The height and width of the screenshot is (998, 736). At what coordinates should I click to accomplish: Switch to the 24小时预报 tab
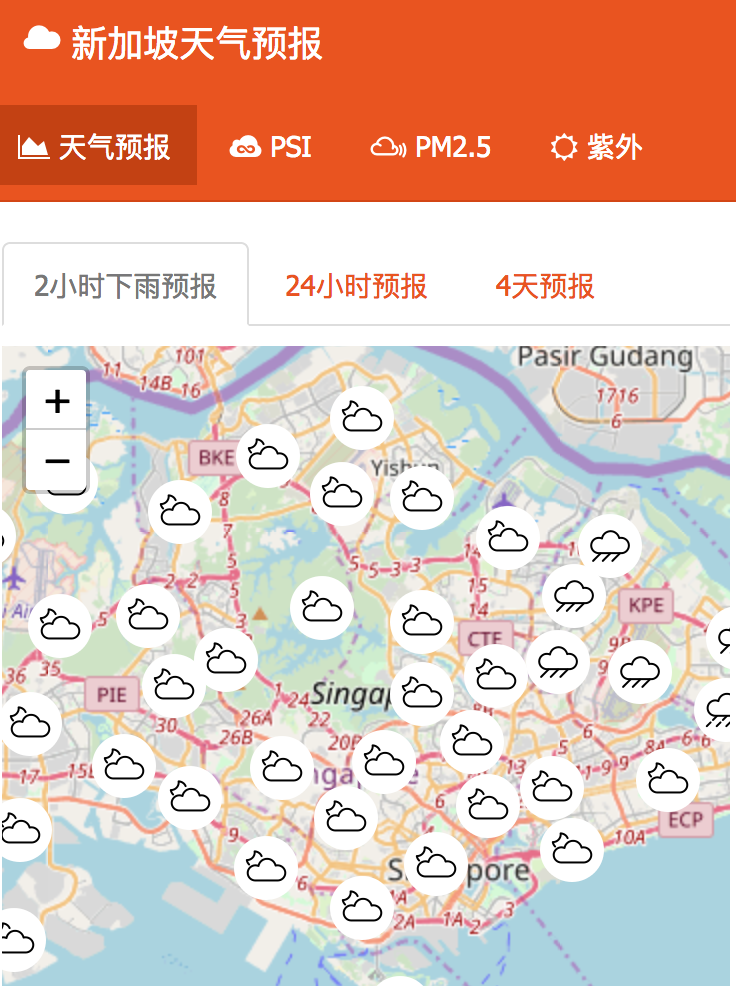(356, 287)
